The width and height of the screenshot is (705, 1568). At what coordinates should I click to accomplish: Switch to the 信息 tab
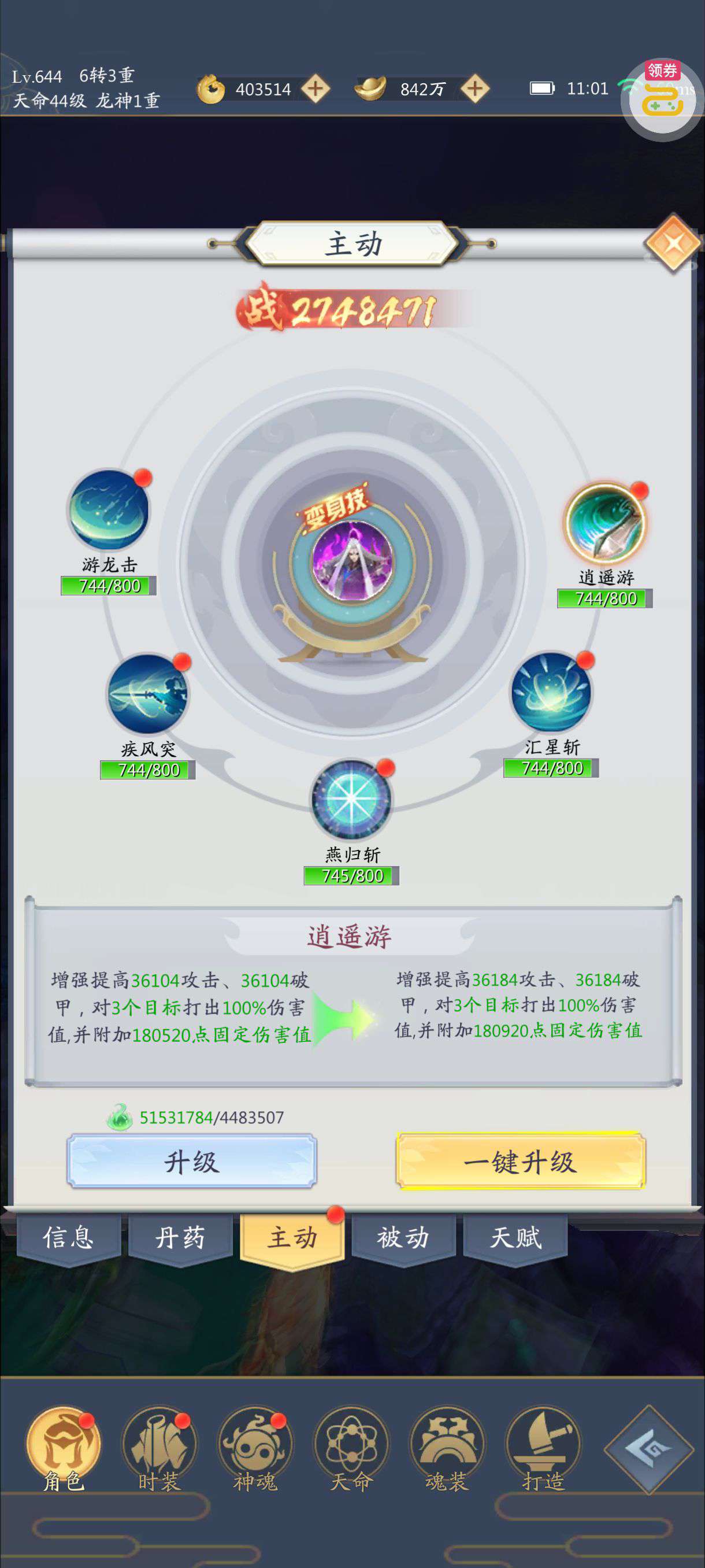coord(68,1238)
